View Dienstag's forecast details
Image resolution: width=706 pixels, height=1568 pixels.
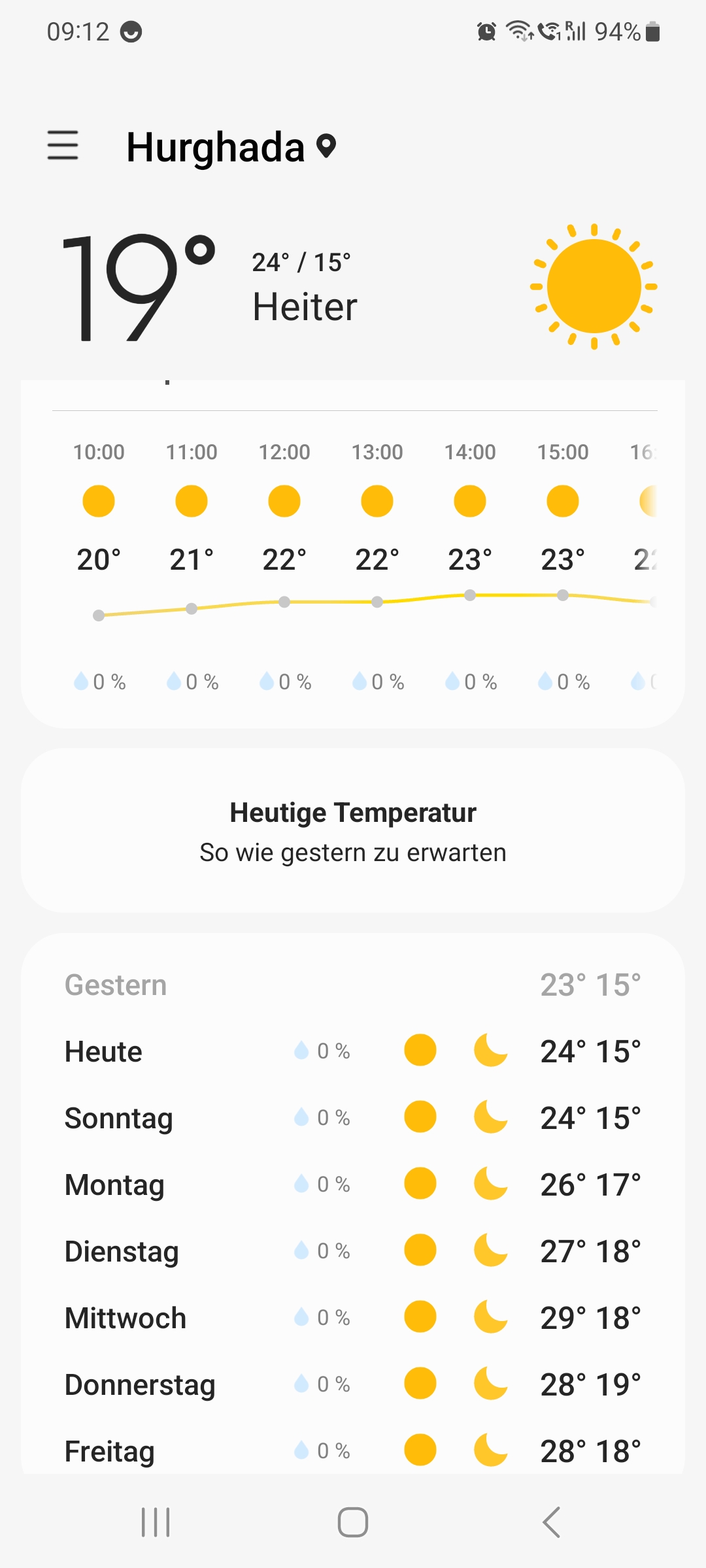[353, 1251]
